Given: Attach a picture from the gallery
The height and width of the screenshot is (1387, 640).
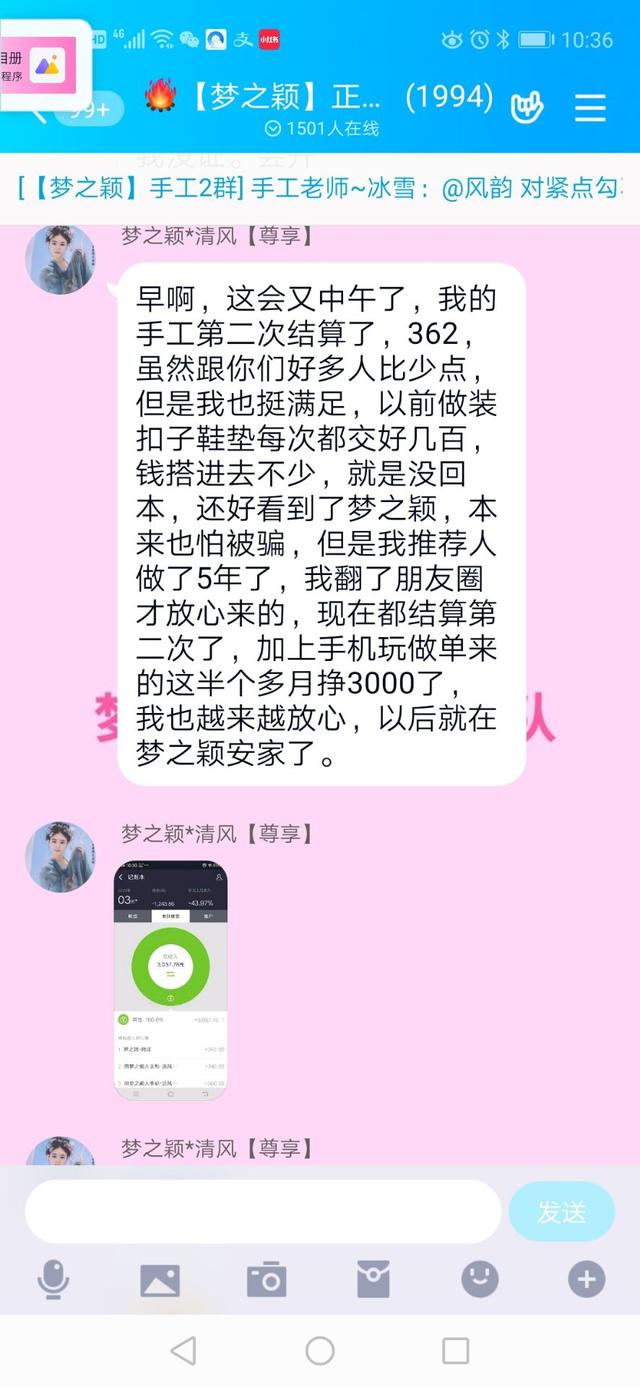Looking at the screenshot, I should pyautogui.click(x=159, y=1279).
